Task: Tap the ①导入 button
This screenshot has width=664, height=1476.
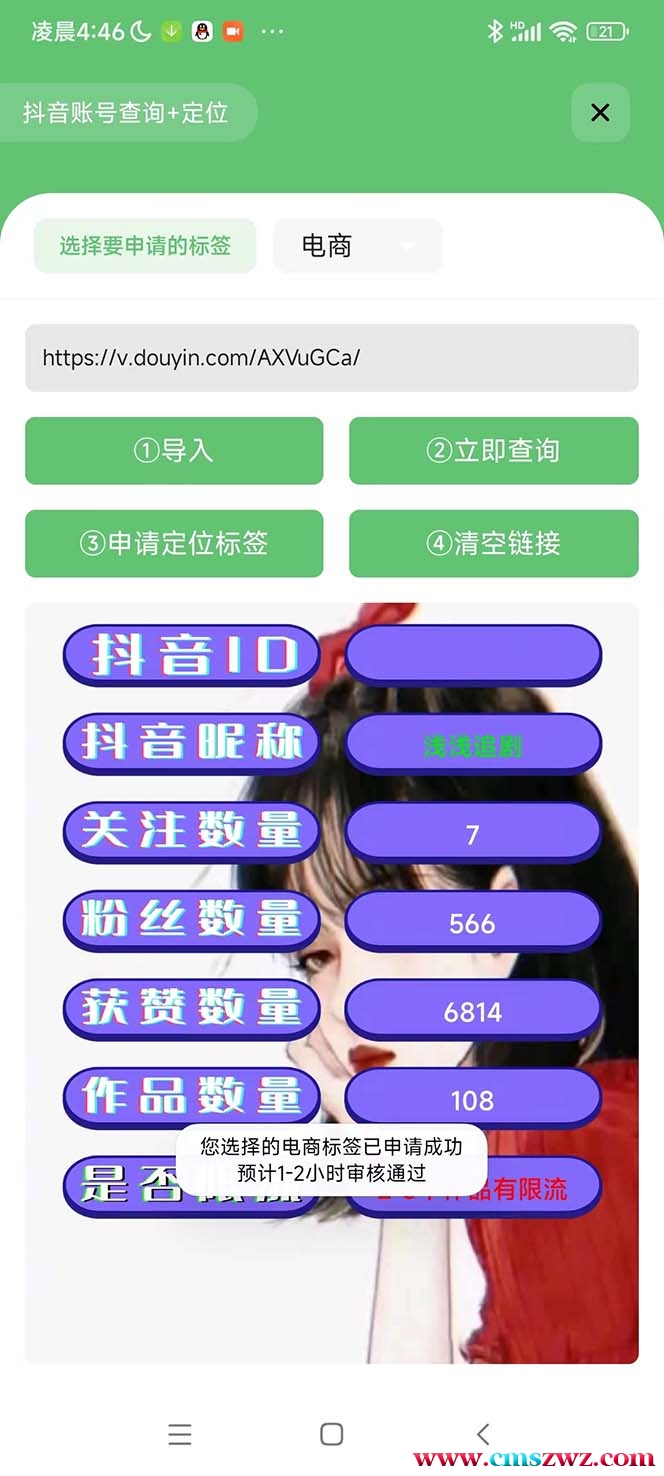Action: click(x=174, y=451)
